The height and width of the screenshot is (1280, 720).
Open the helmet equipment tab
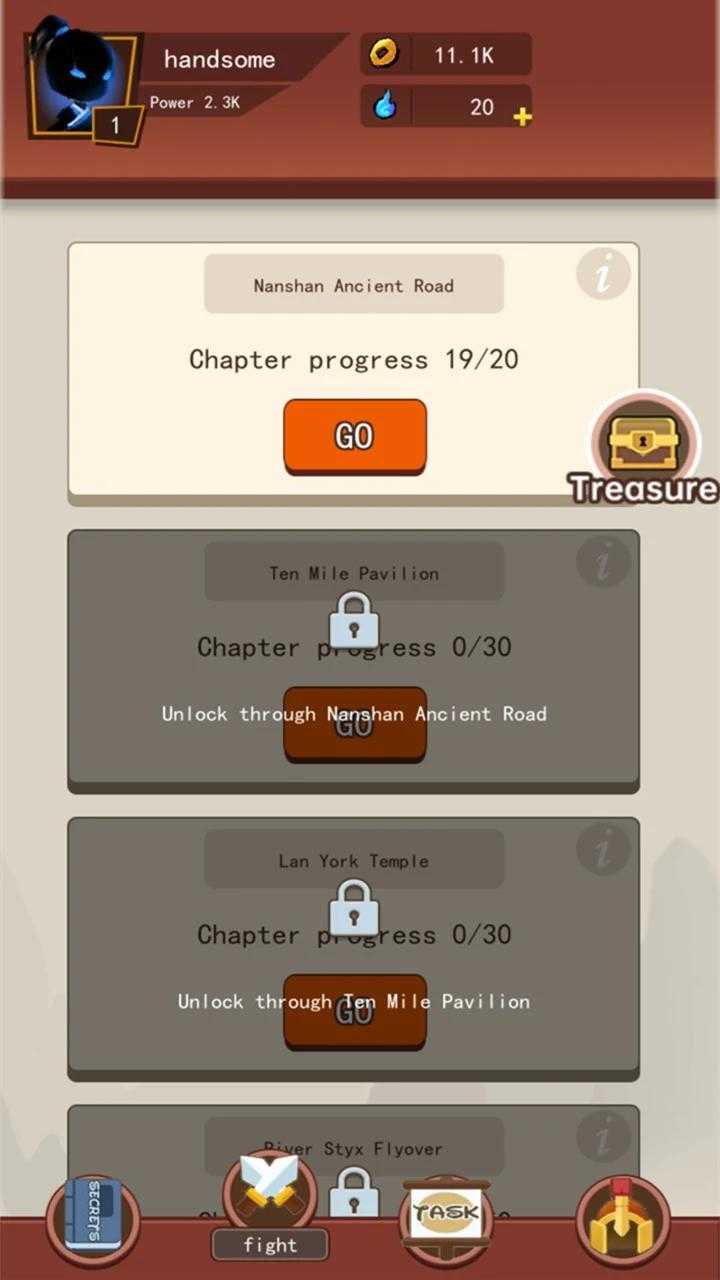[623, 1216]
